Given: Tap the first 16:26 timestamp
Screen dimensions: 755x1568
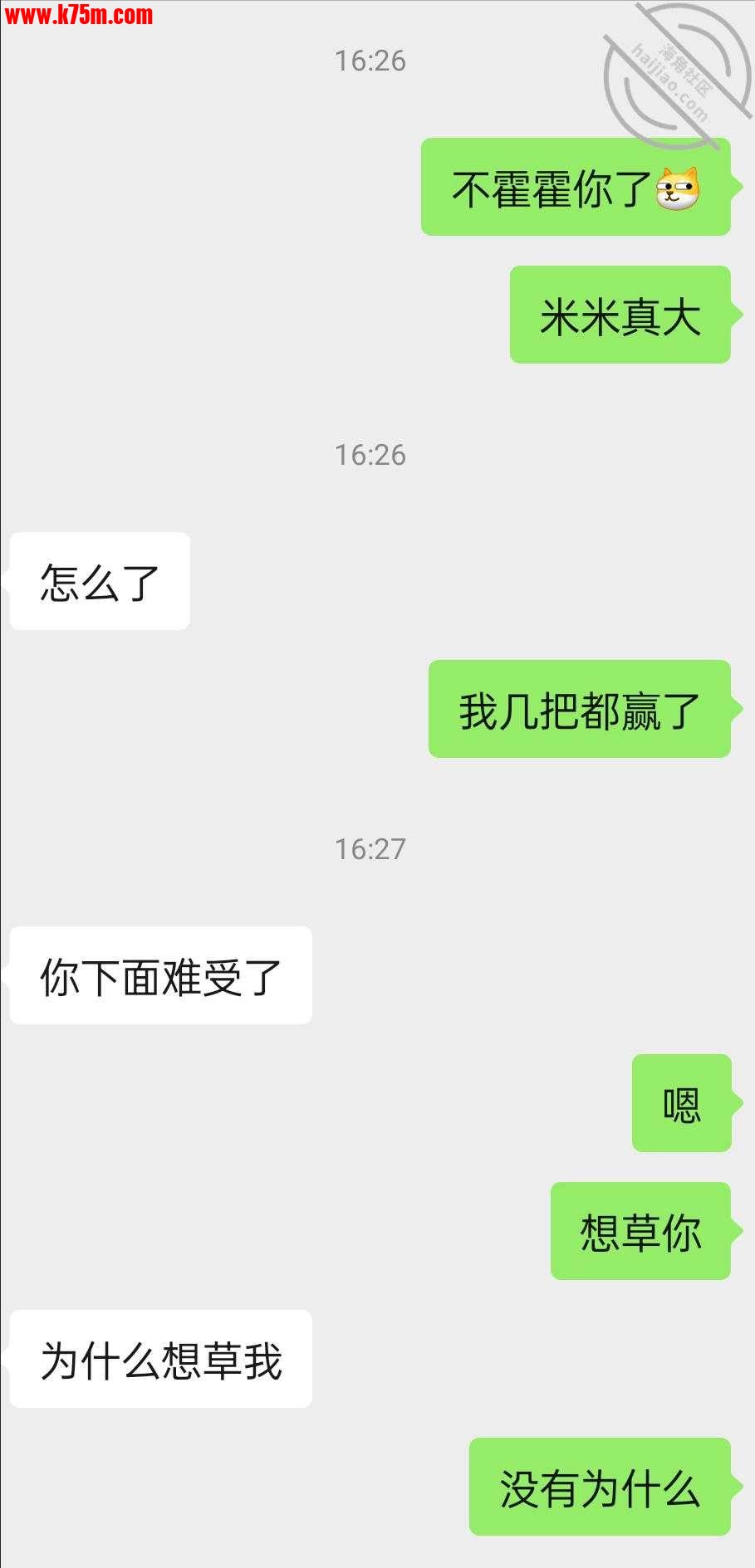Looking at the screenshot, I should click(369, 60).
